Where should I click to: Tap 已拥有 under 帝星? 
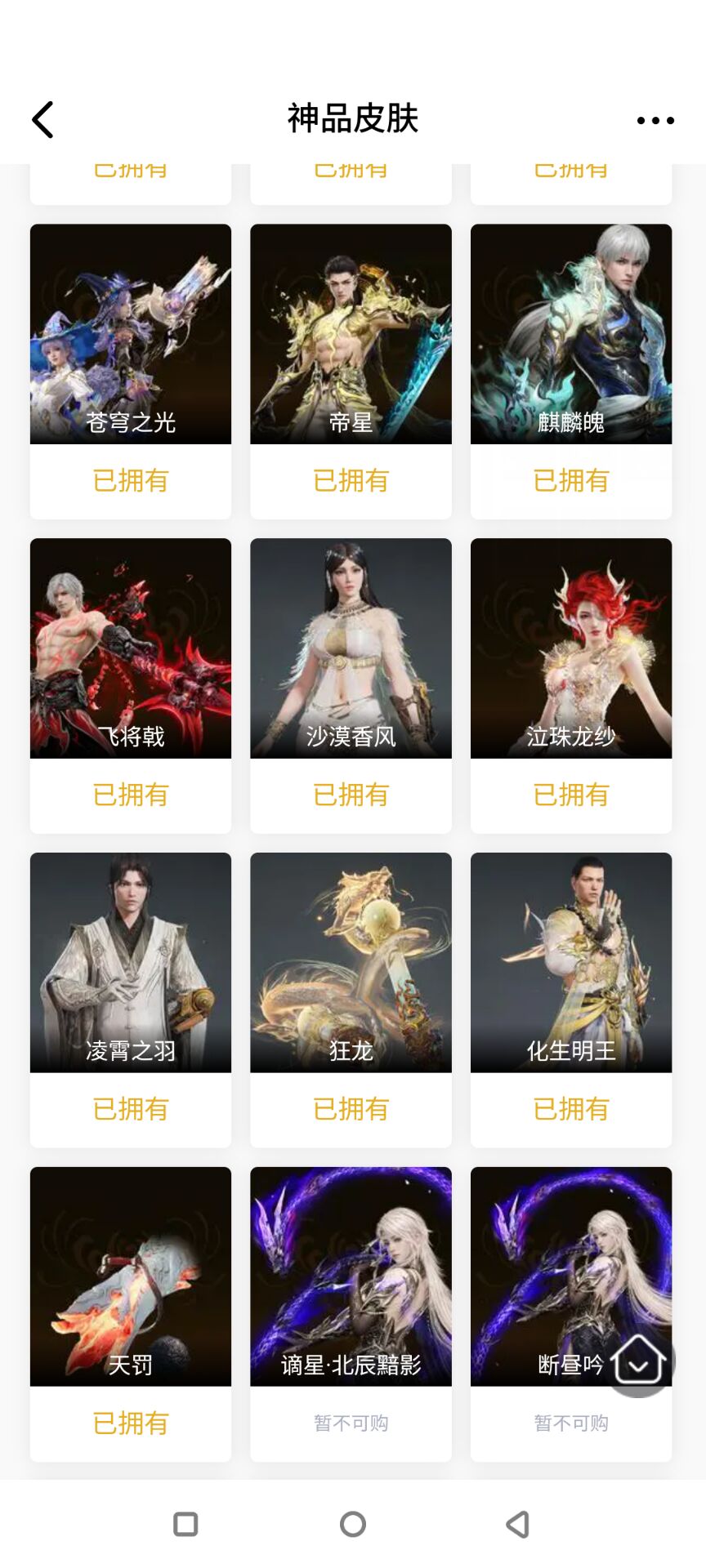(351, 481)
